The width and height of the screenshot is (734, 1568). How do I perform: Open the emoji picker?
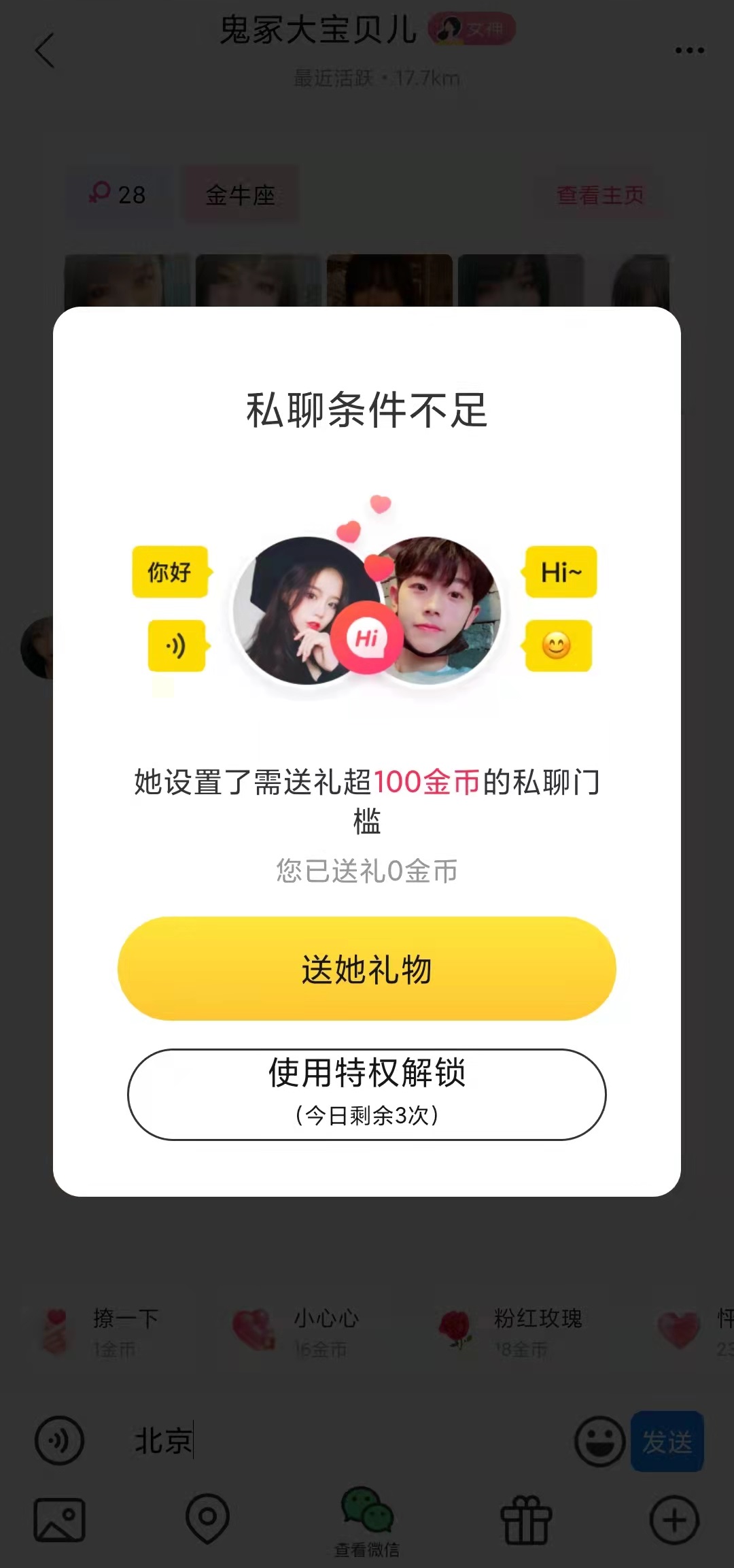coord(599,1441)
